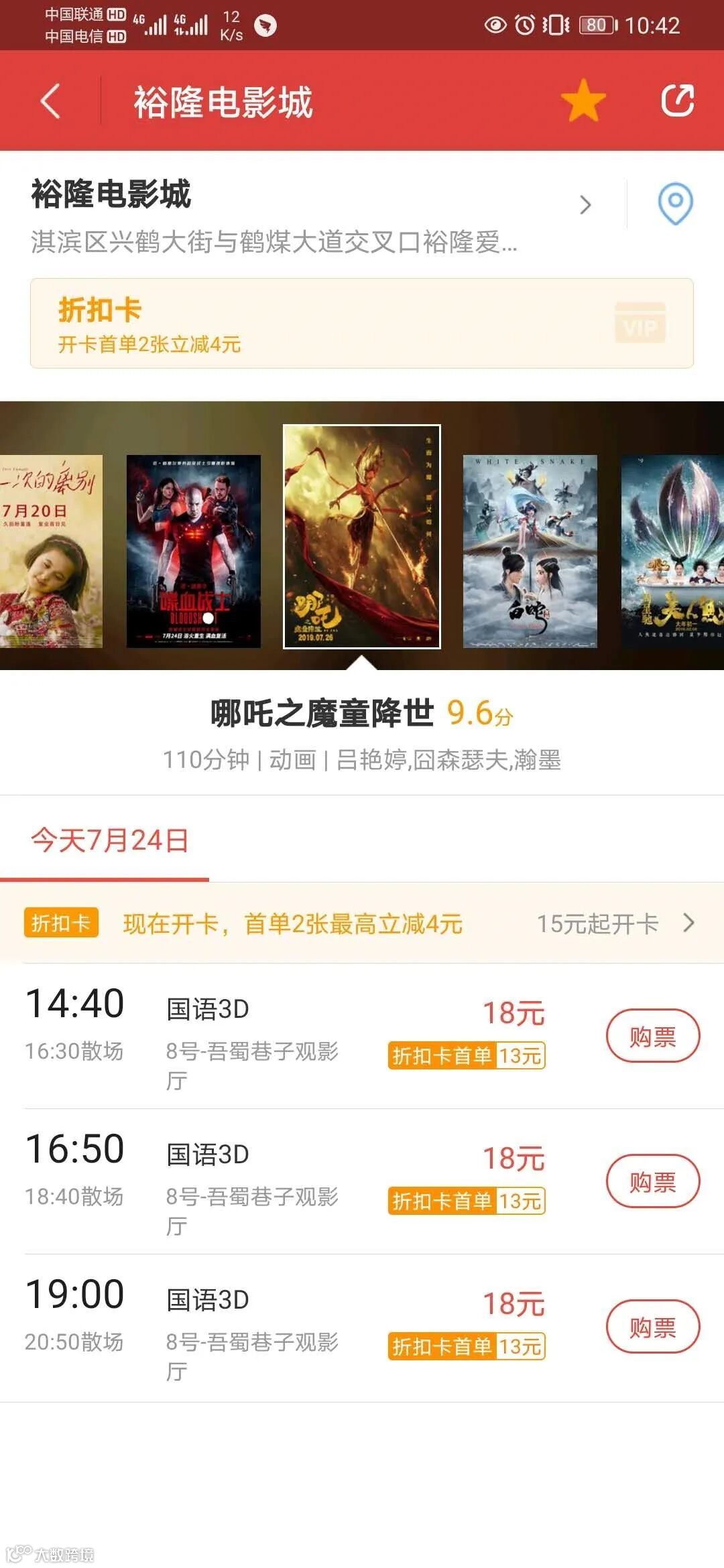Go back from 裕隆电影城 page

point(51,101)
